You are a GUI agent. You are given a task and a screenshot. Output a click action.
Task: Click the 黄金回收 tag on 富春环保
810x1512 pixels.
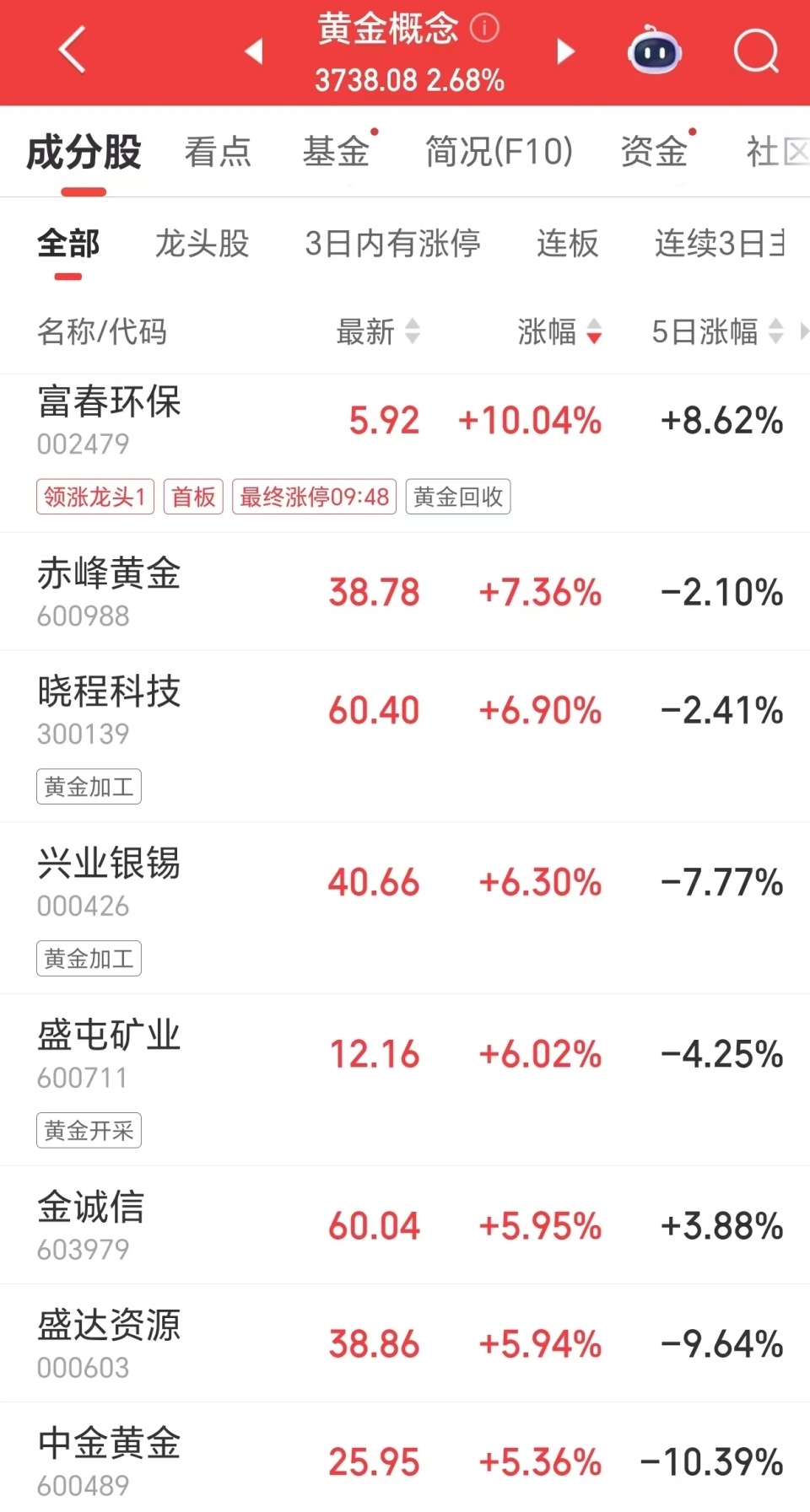point(457,497)
